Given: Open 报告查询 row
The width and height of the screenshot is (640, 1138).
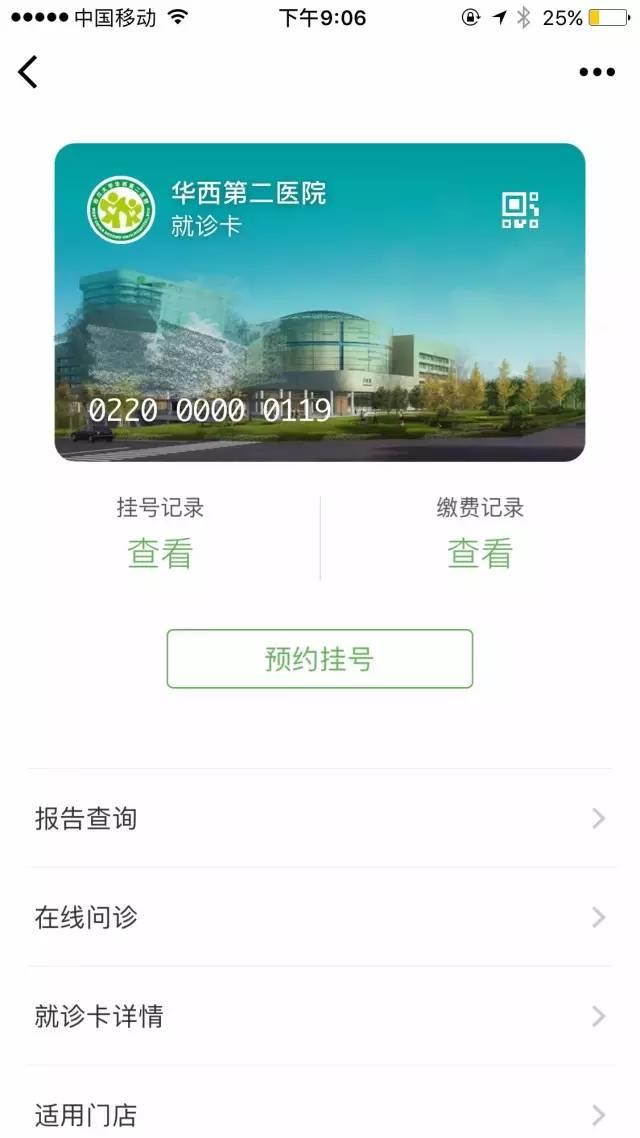Looking at the screenshot, I should coord(320,819).
